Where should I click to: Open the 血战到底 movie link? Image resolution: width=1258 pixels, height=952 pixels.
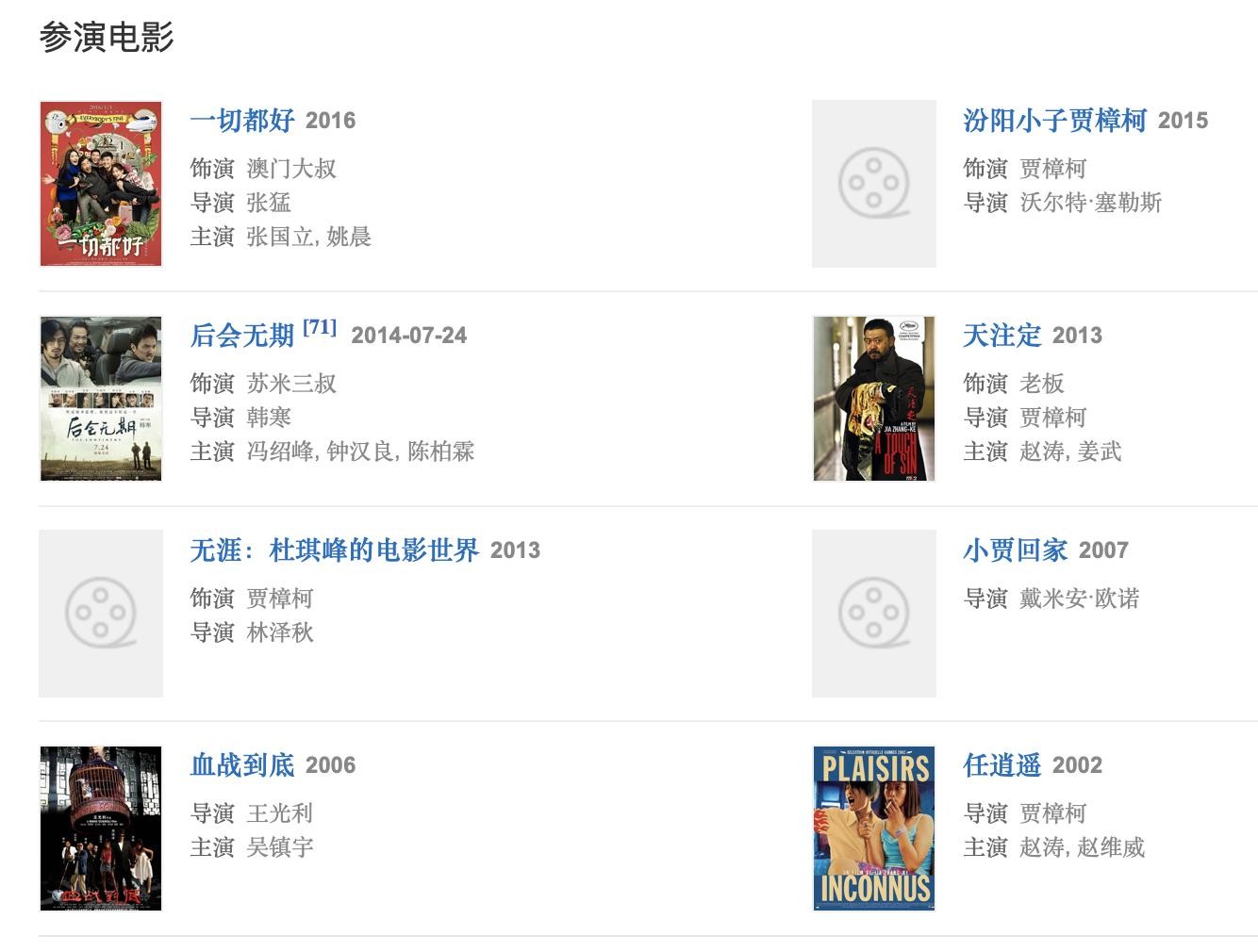(242, 765)
